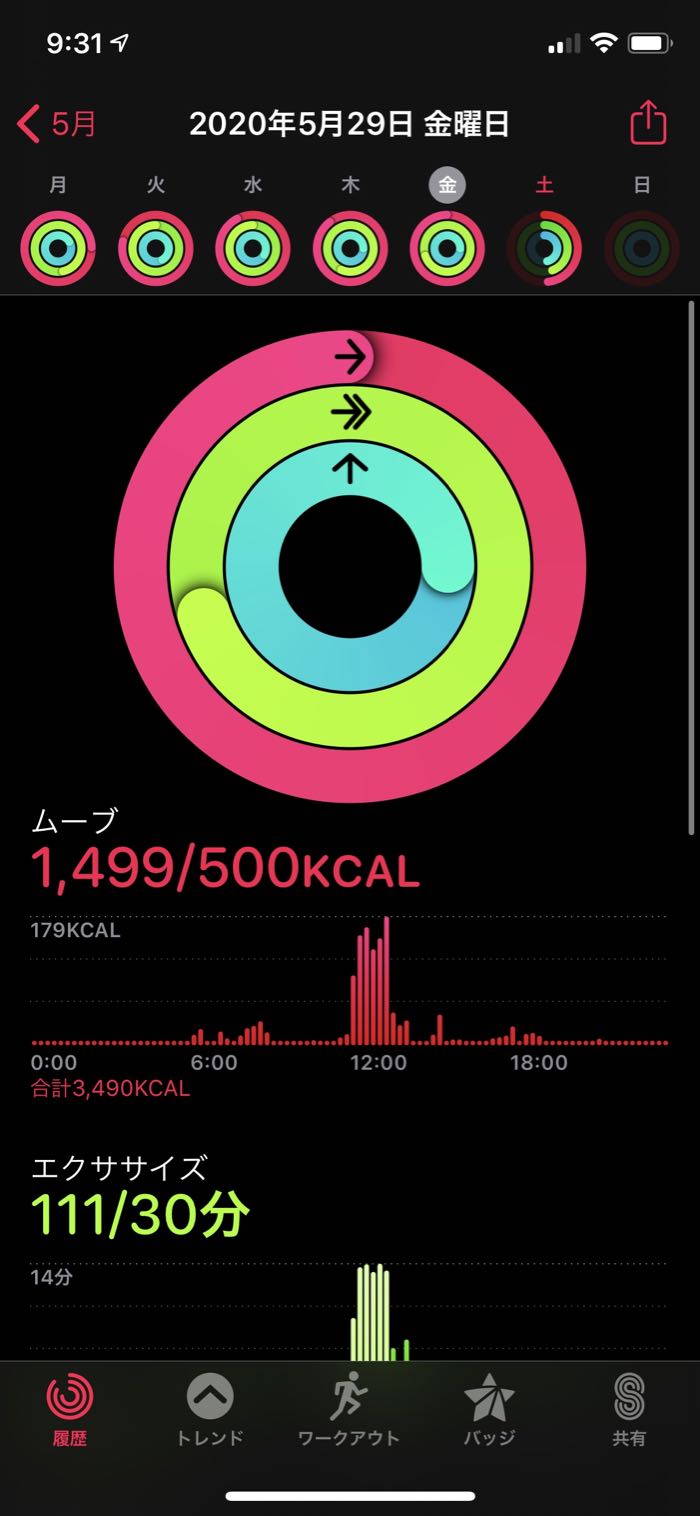Switch to the トレンド tab
This screenshot has width=700, height=1516.
tap(210, 1410)
